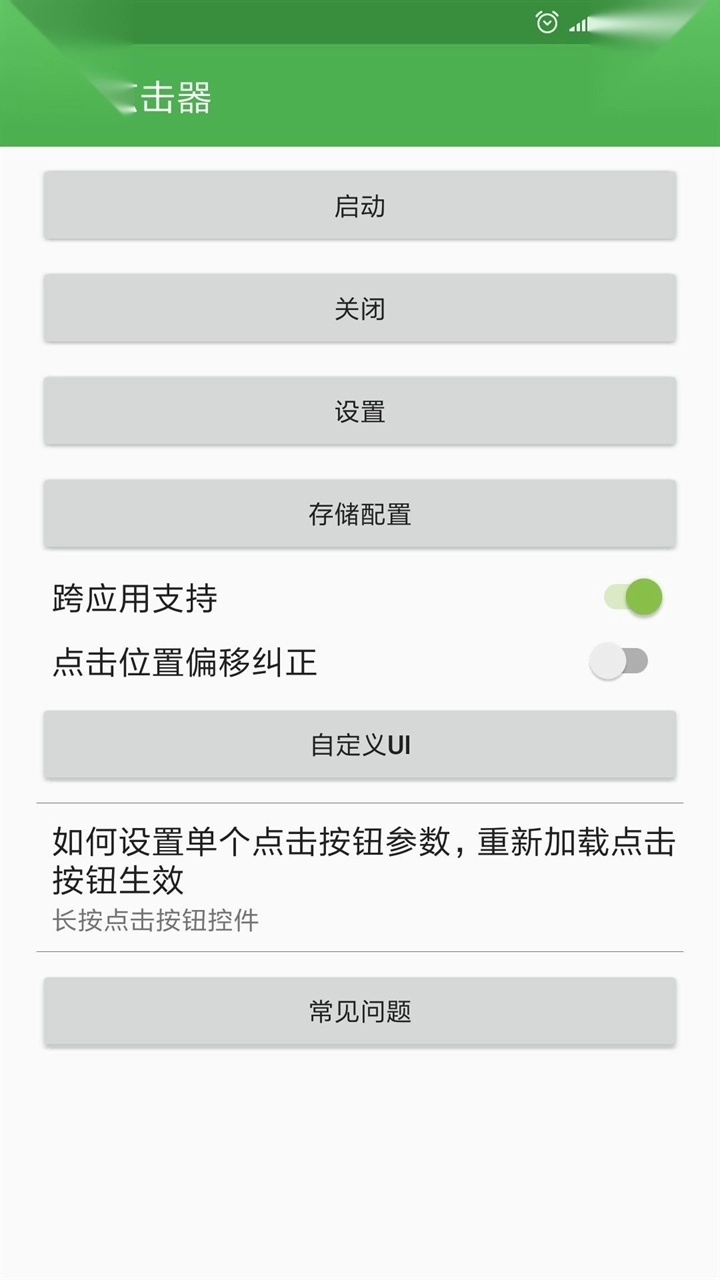Open 自定义UI
Viewport: 720px width, 1280px height.
(x=360, y=745)
